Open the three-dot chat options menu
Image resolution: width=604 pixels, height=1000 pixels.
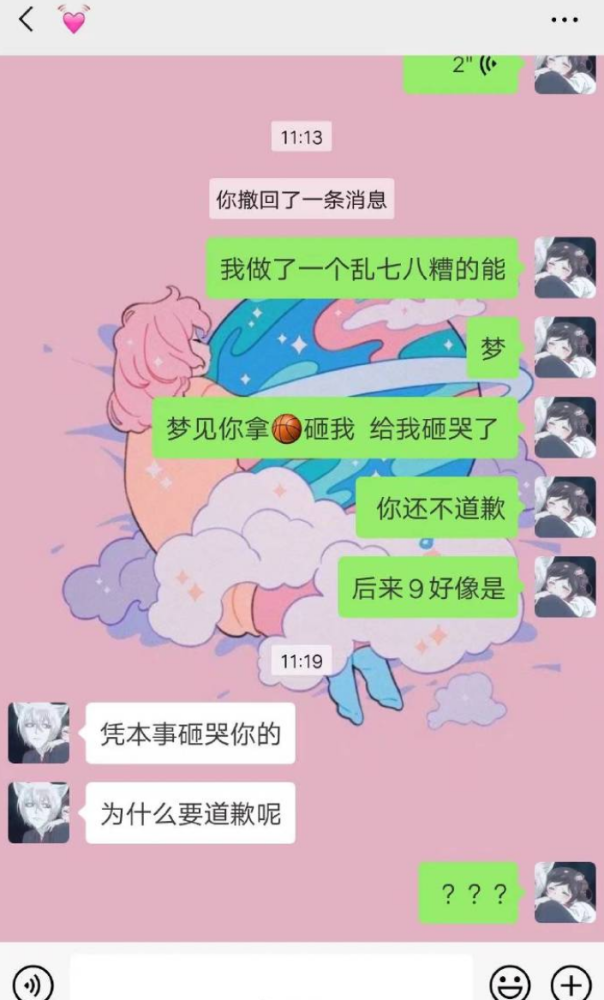pos(564,20)
